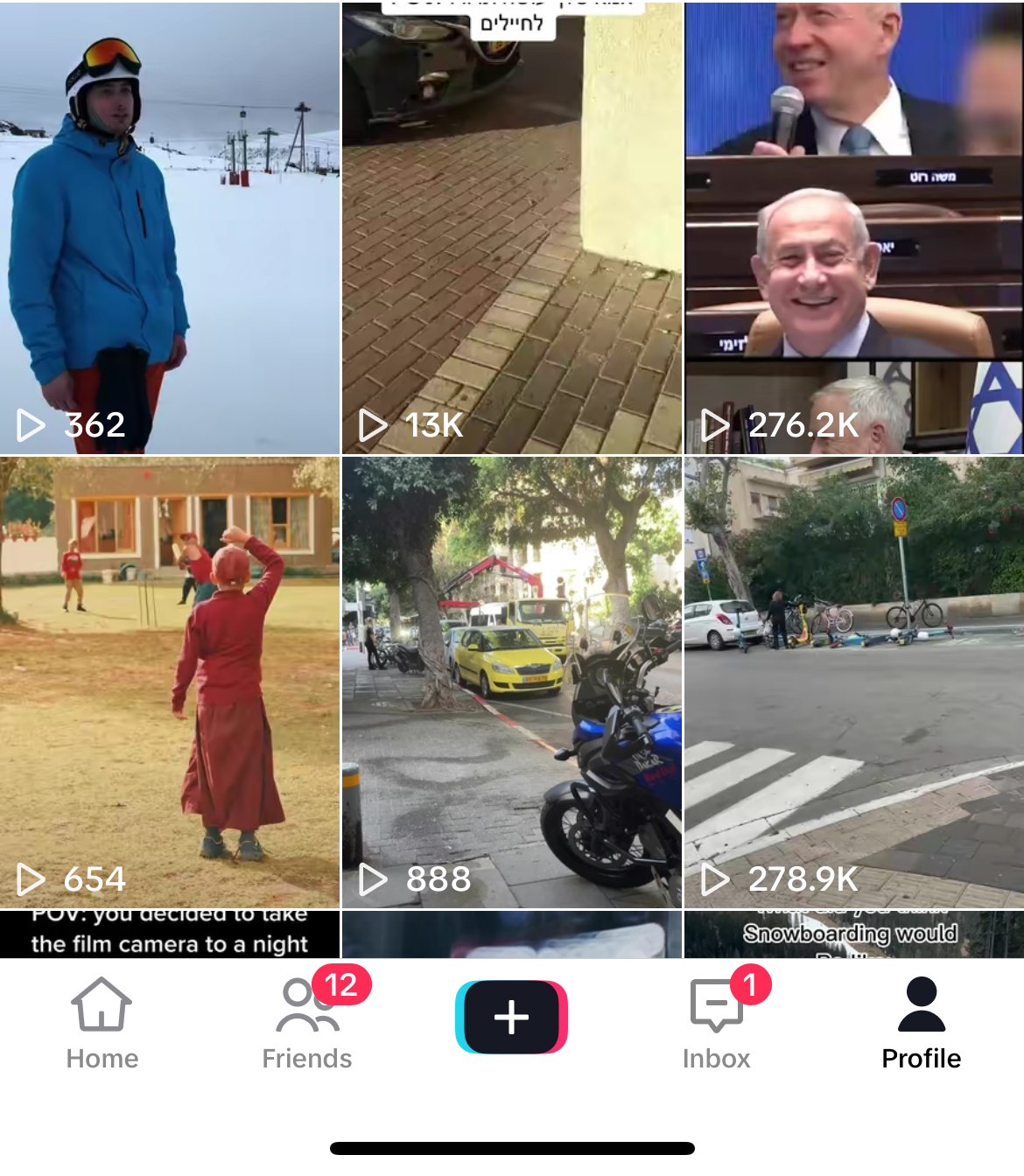Open the Snowboarding would video tile
The image size is (1024, 1176).
click(x=853, y=934)
